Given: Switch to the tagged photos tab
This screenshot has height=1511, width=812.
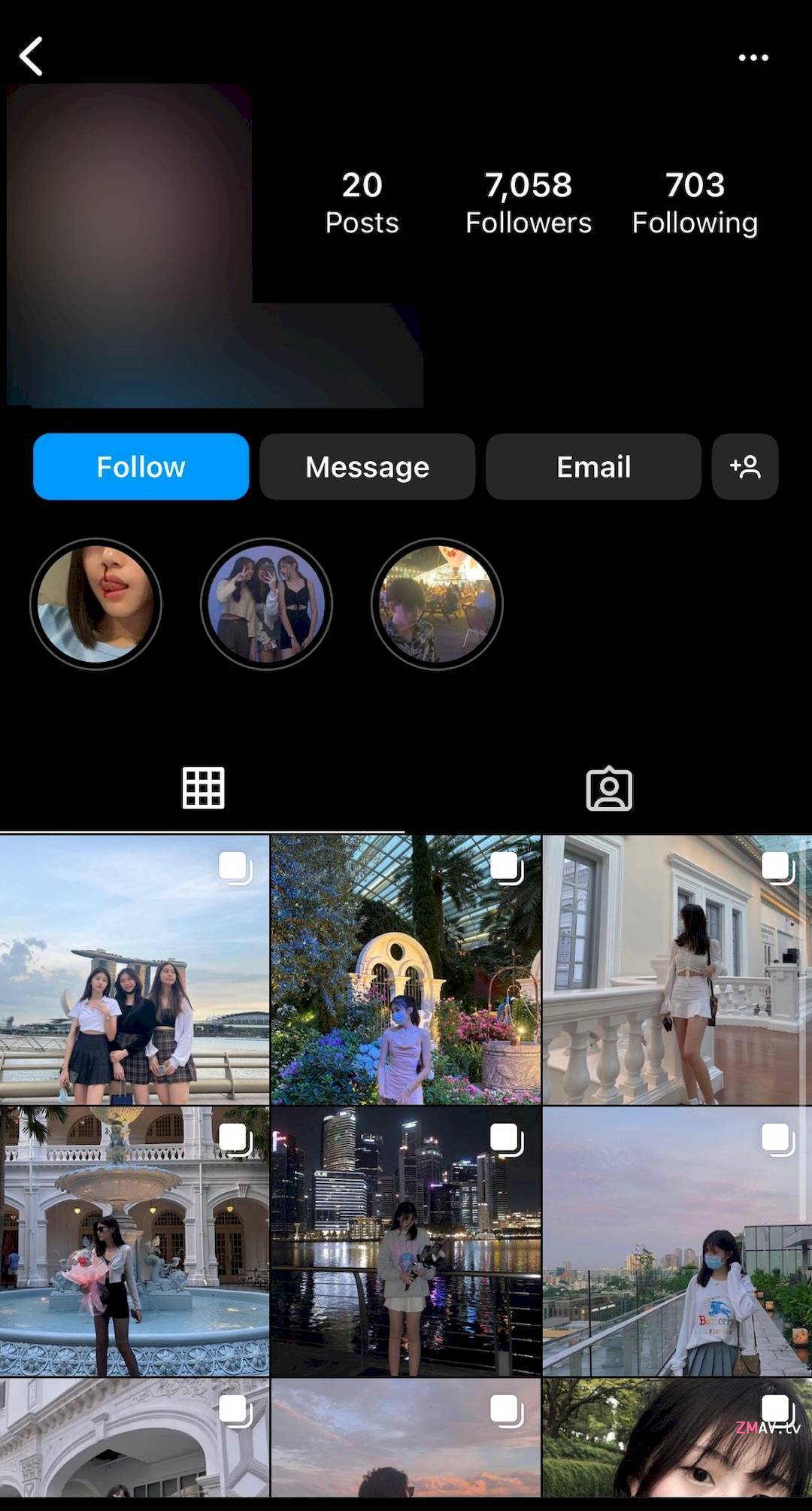Looking at the screenshot, I should (x=609, y=788).
